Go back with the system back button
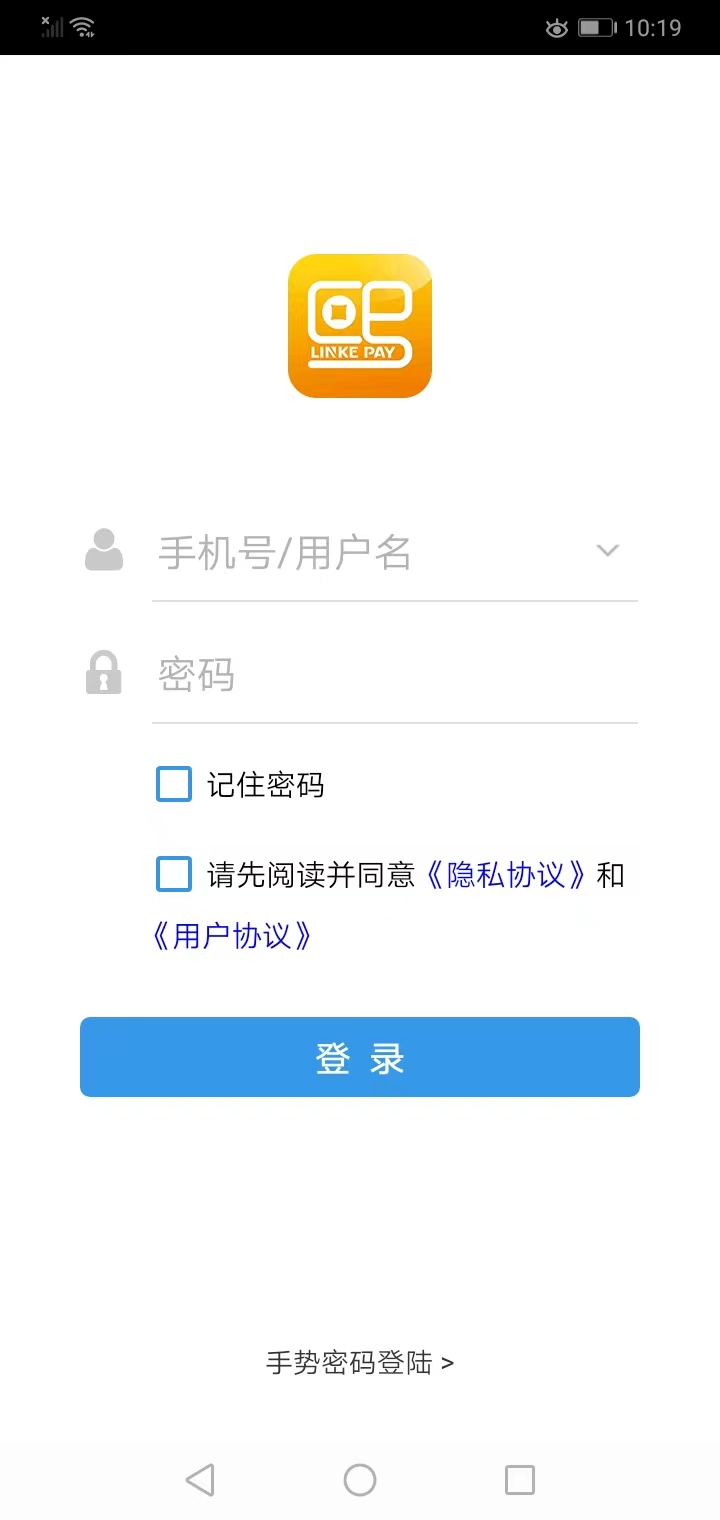This screenshot has height=1520, width=720. click(200, 1480)
